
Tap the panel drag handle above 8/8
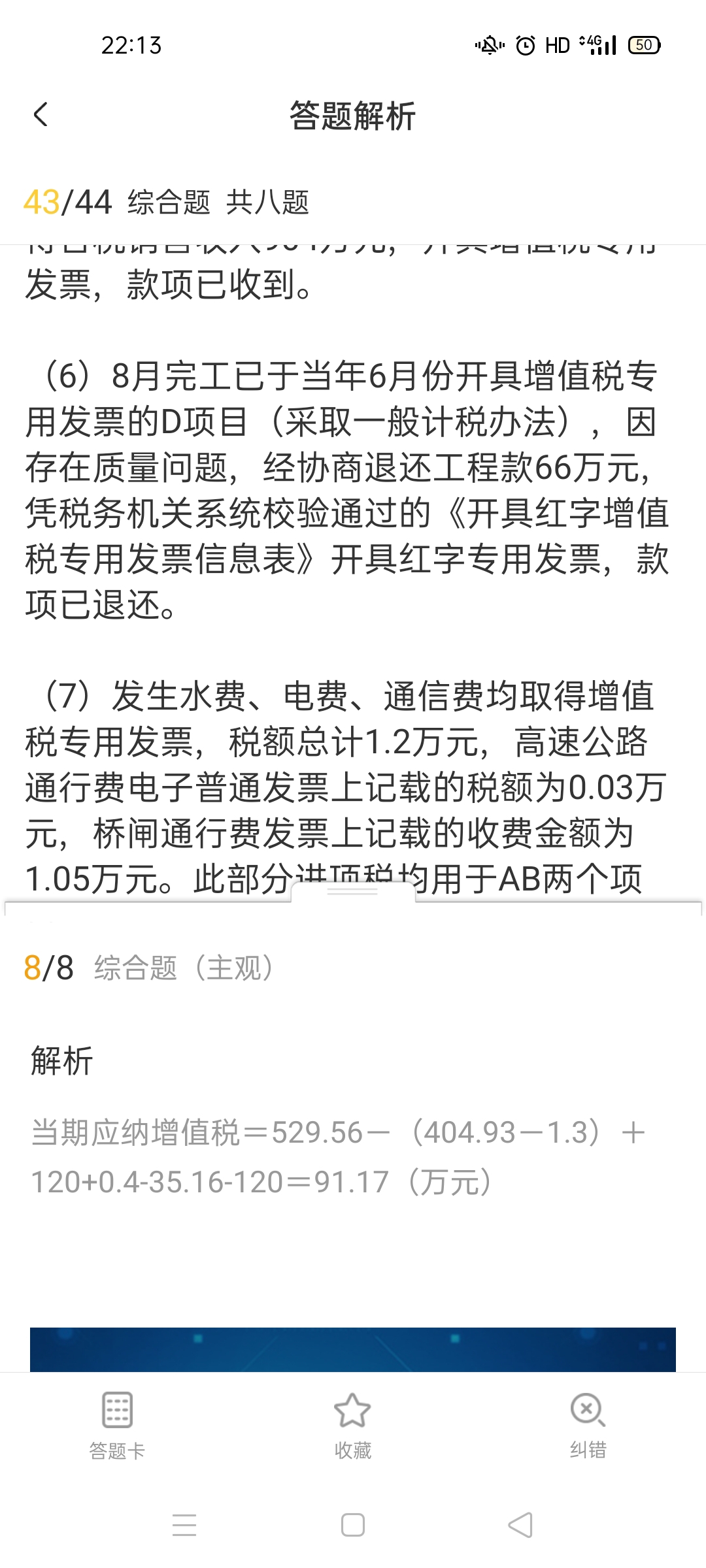(352, 891)
